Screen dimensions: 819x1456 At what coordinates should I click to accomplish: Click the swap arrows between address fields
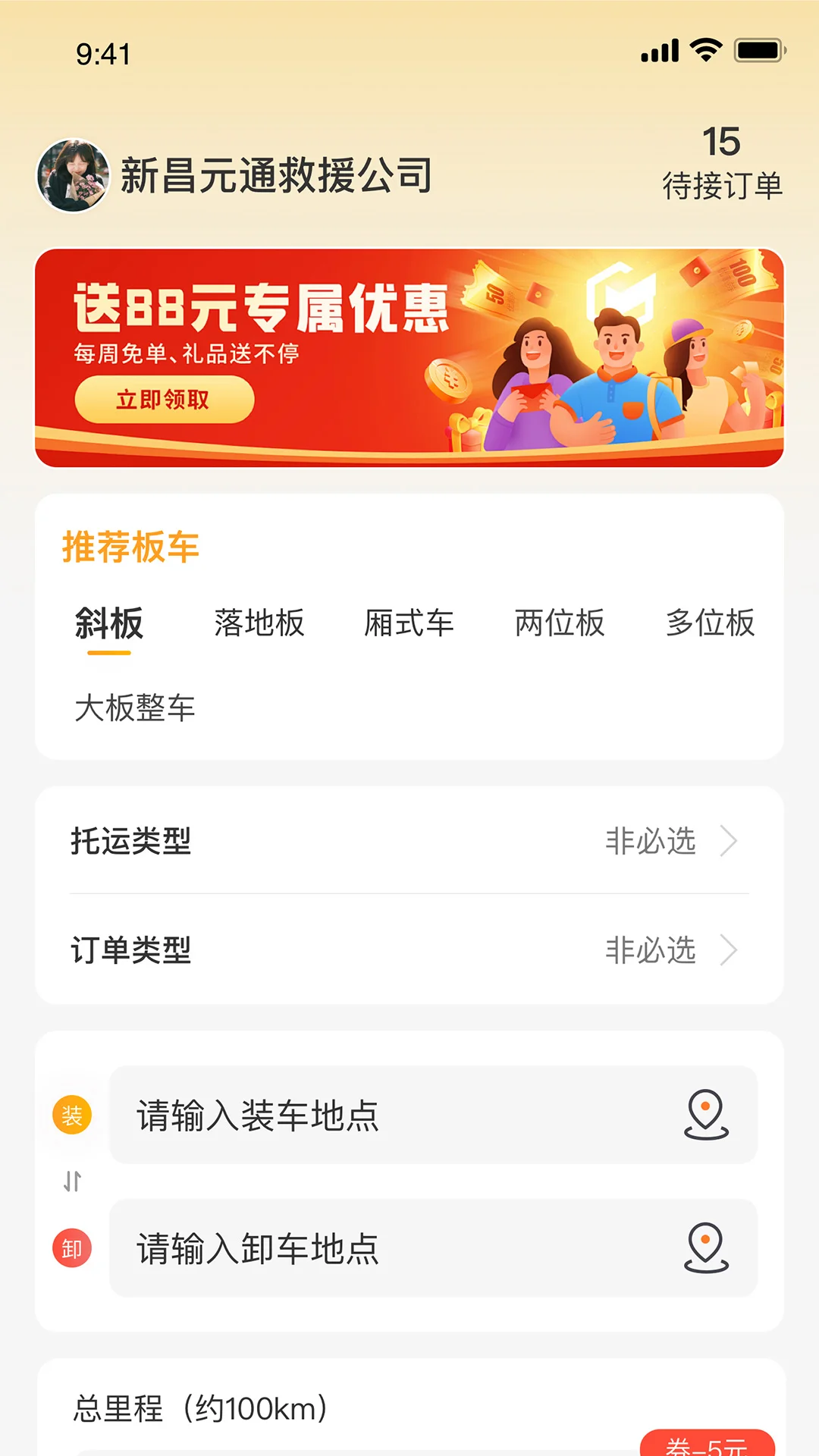coord(72,1181)
